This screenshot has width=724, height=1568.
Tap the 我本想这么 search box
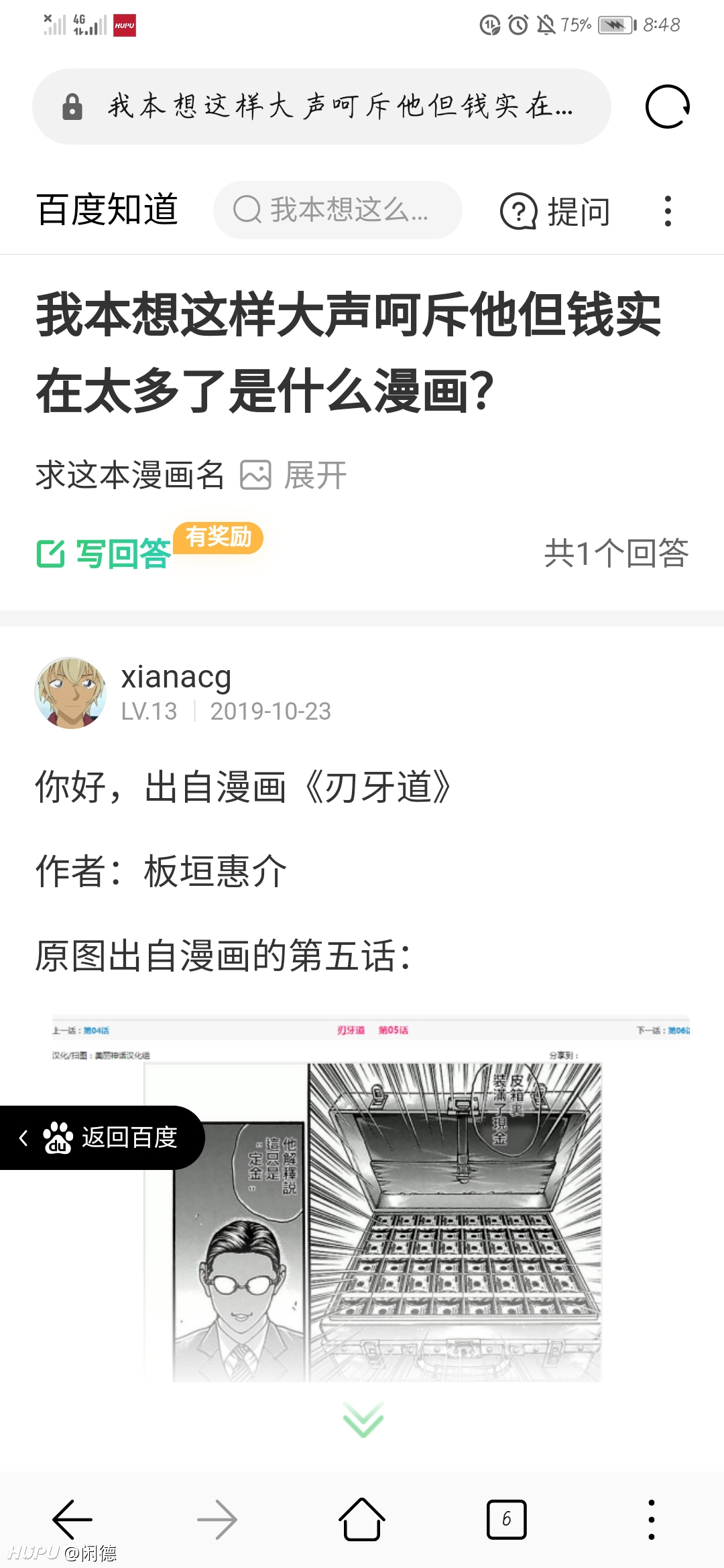[338, 210]
